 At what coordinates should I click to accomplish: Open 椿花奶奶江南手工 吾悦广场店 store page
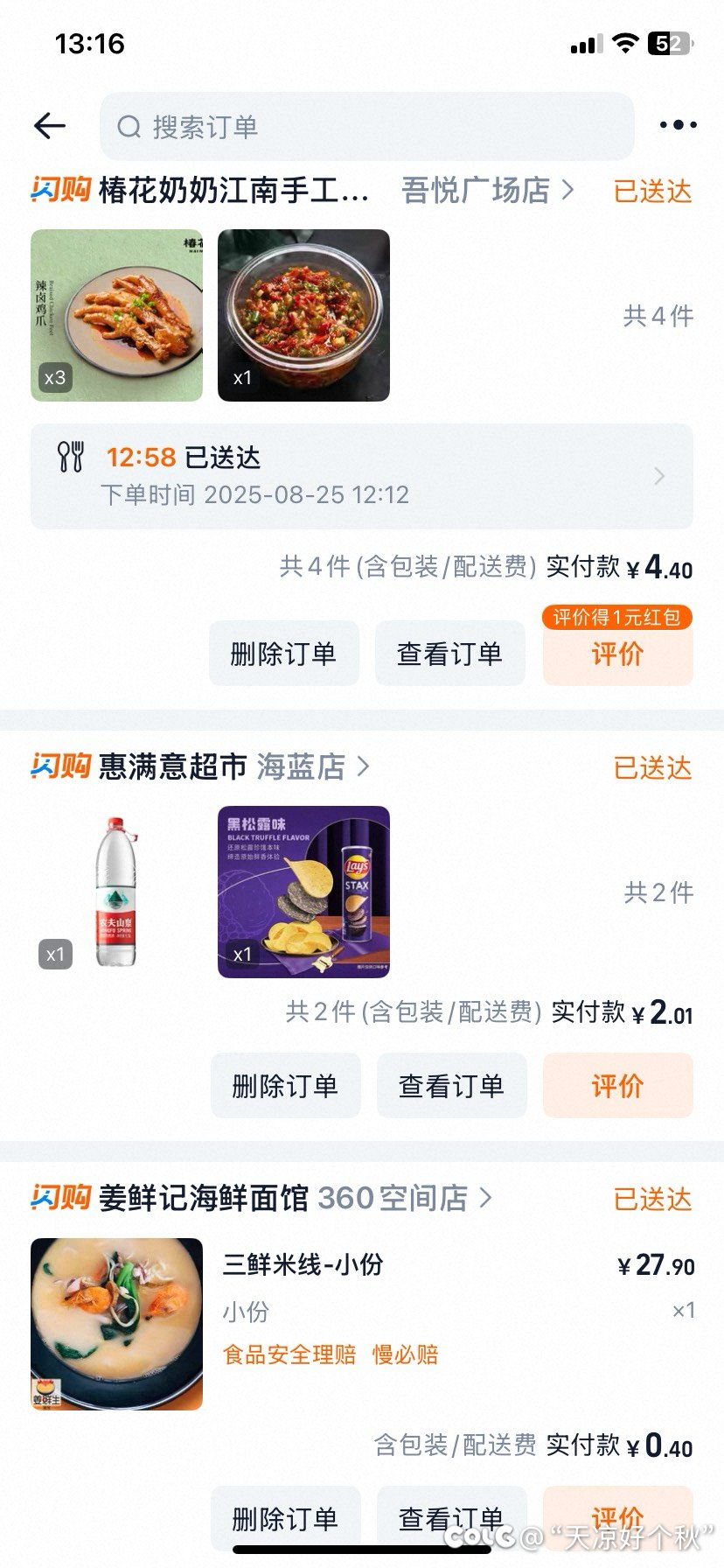point(337,190)
